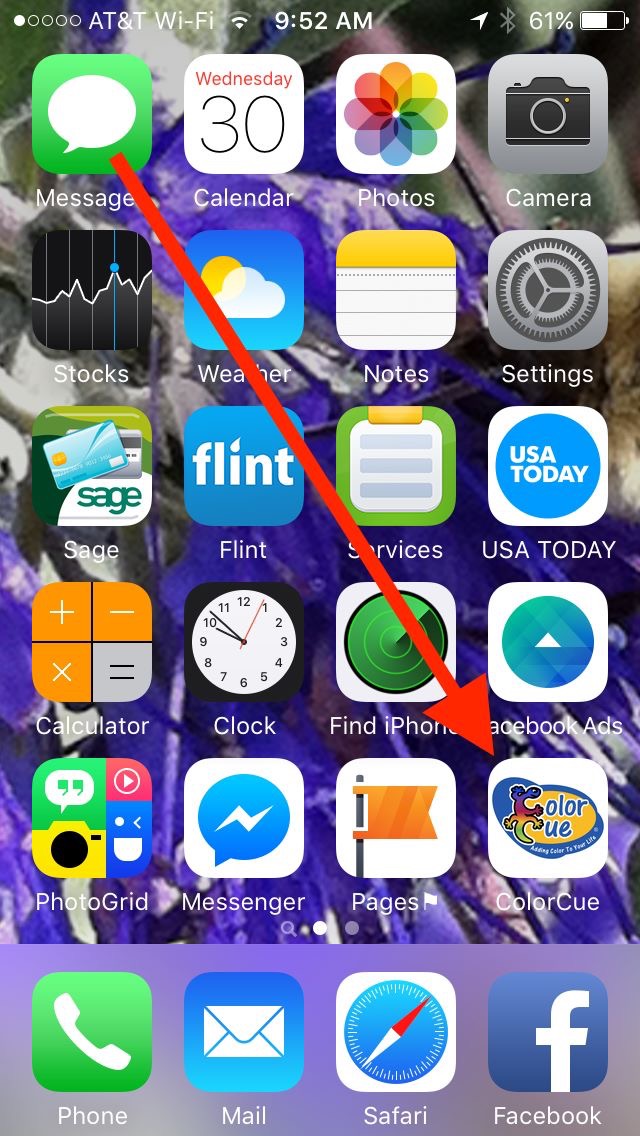This screenshot has width=640, height=1136.
Task: Open Mail from the dock
Action: (244, 1032)
